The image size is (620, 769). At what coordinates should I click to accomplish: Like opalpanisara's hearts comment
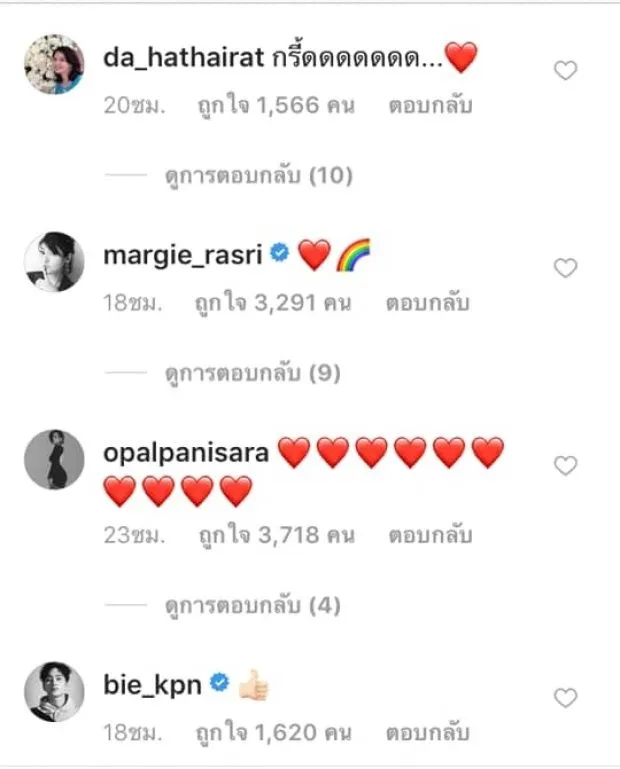point(566,466)
